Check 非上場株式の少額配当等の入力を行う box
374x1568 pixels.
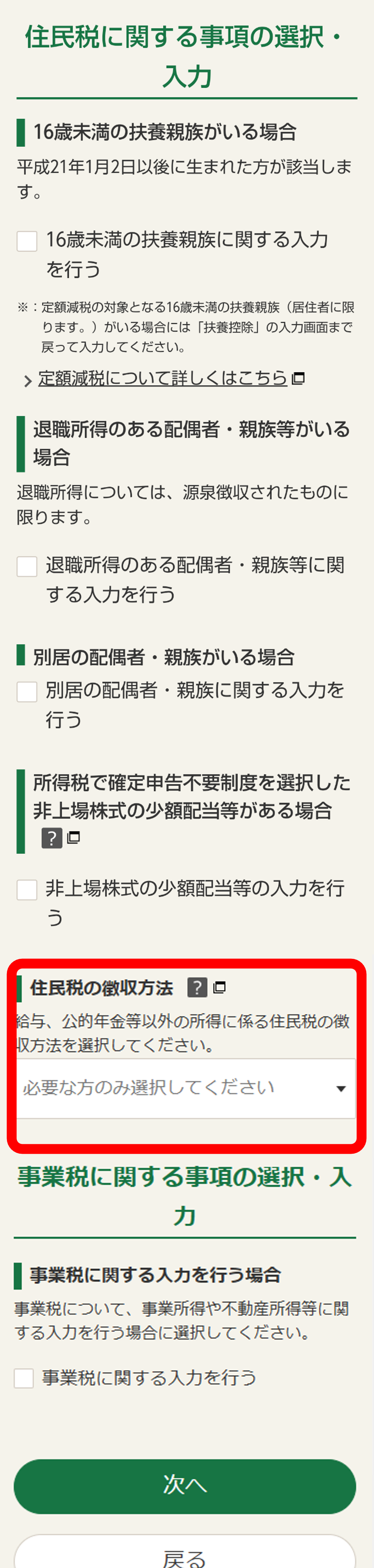tap(27, 890)
